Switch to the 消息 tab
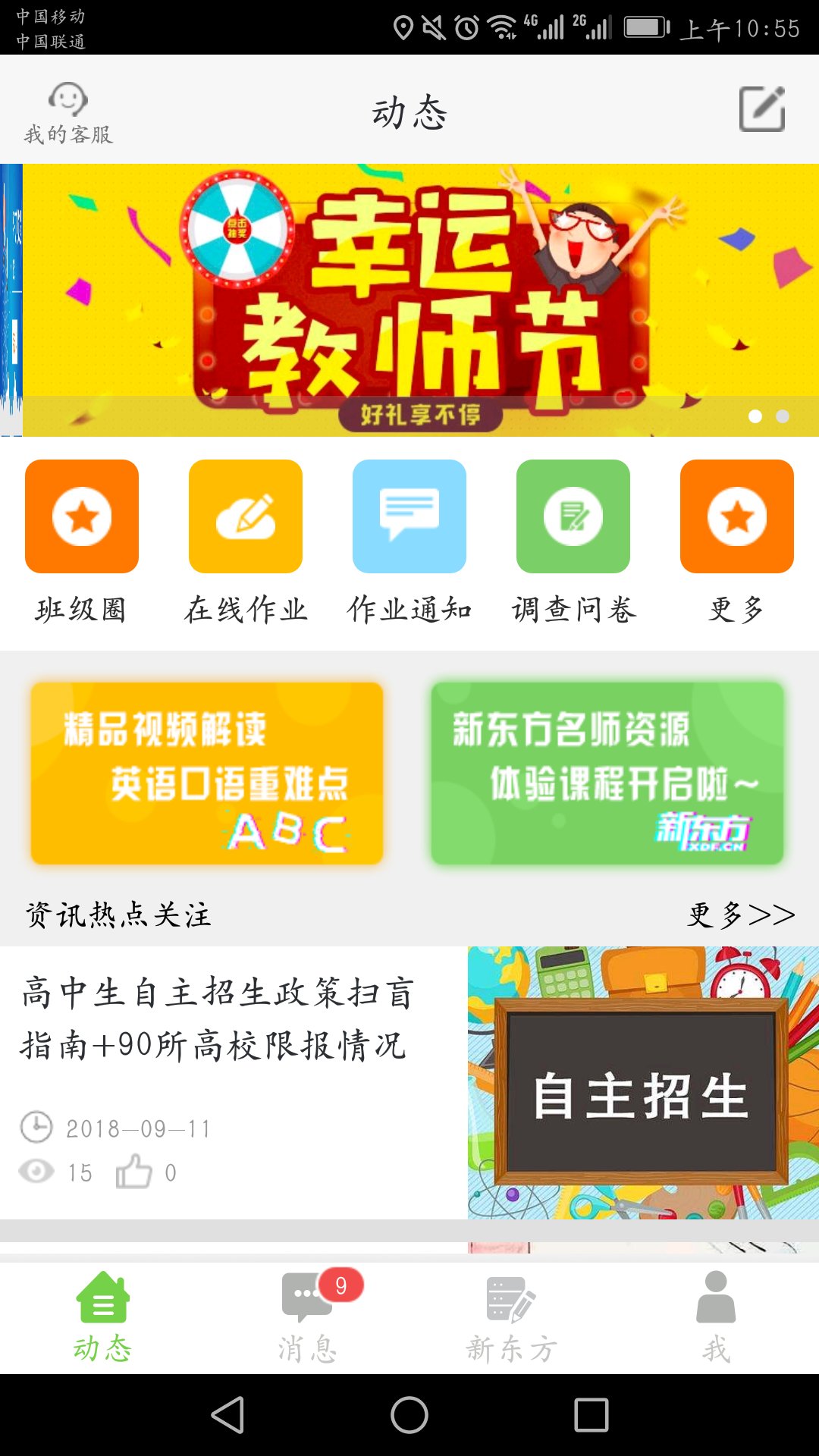Image resolution: width=819 pixels, height=1456 pixels. tap(307, 1318)
